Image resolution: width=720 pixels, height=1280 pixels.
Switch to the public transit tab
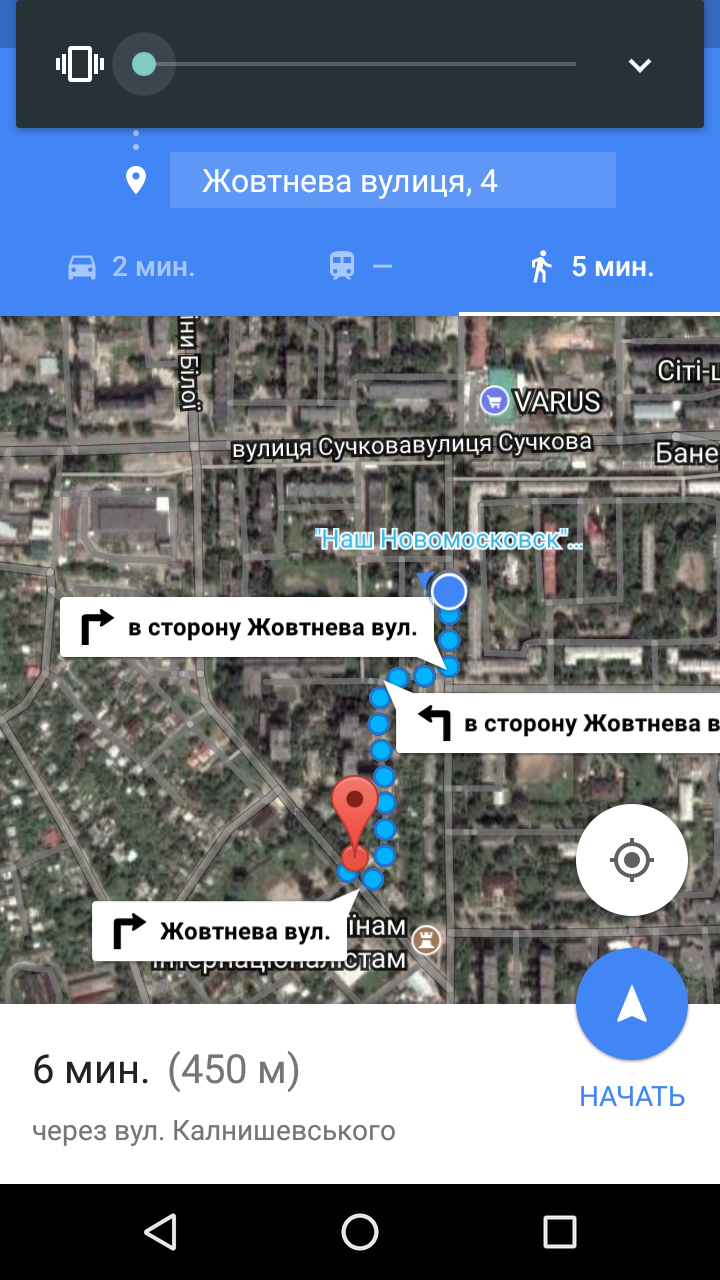coord(360,266)
